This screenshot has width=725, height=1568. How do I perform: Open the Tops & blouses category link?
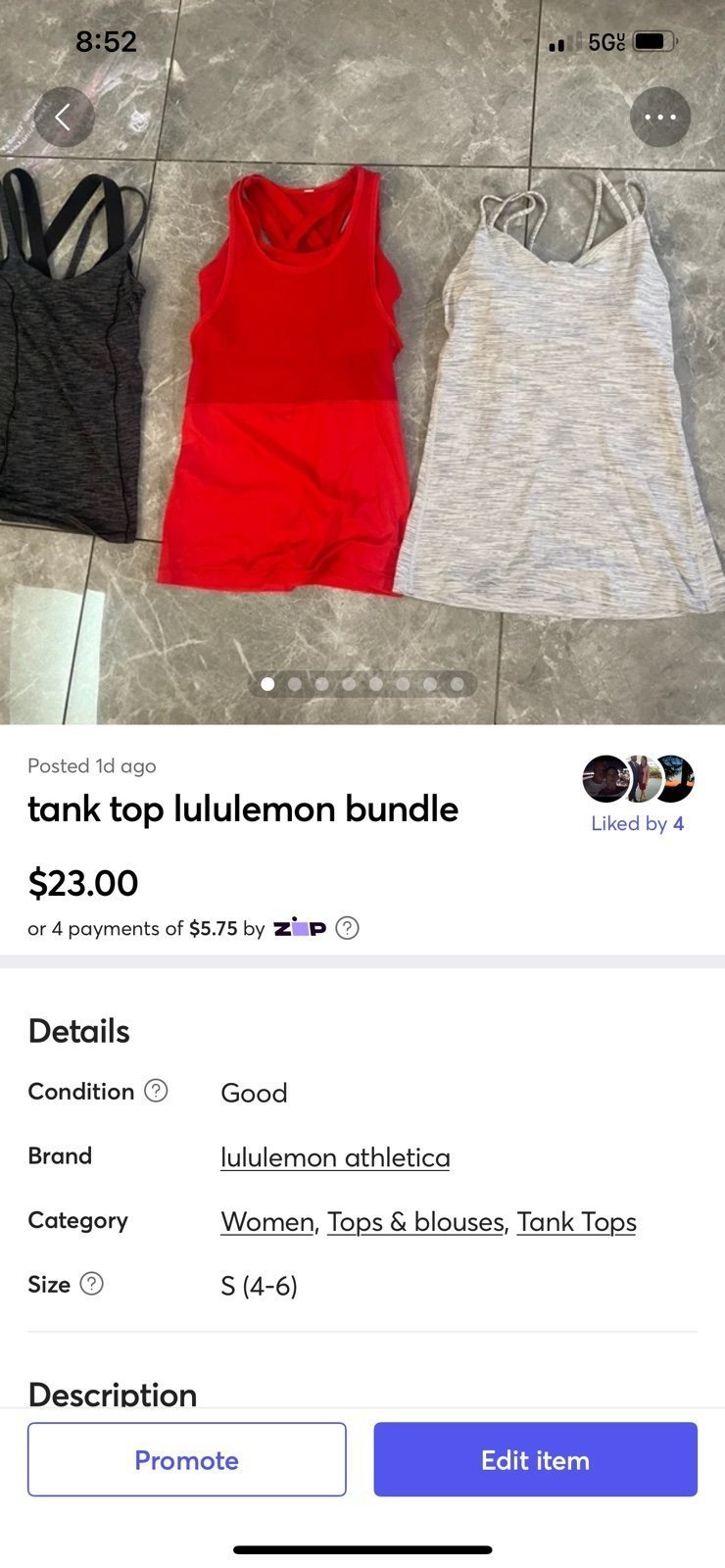(x=415, y=1221)
